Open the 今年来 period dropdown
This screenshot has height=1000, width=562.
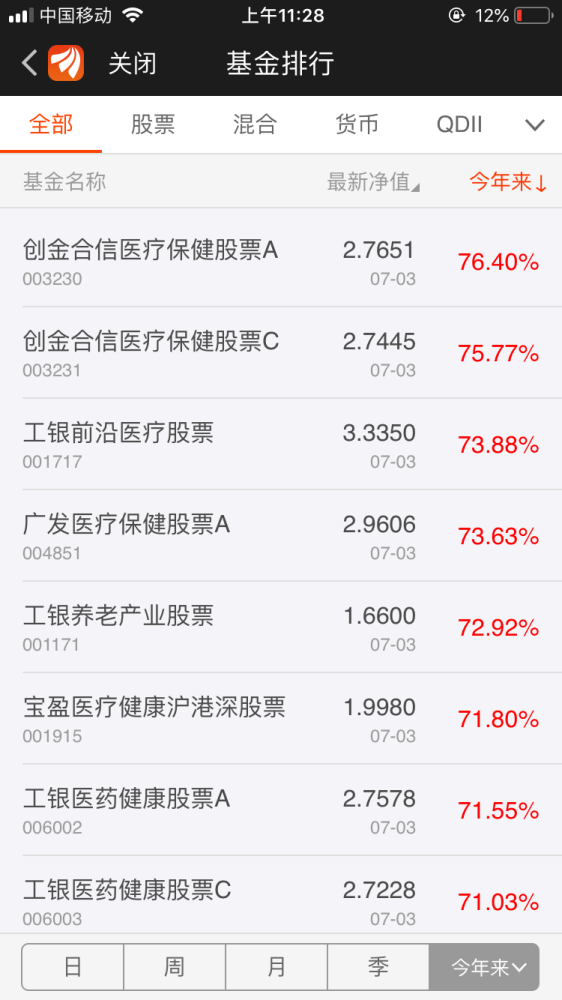(x=484, y=967)
